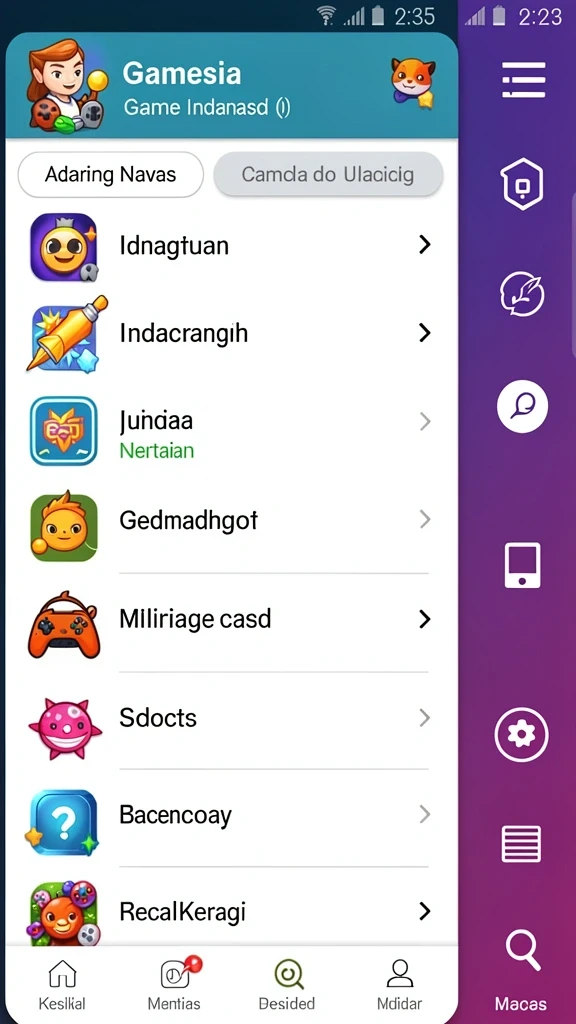This screenshot has height=1024, width=576.
Task: Open the Idnagtuan game row
Action: tap(231, 246)
